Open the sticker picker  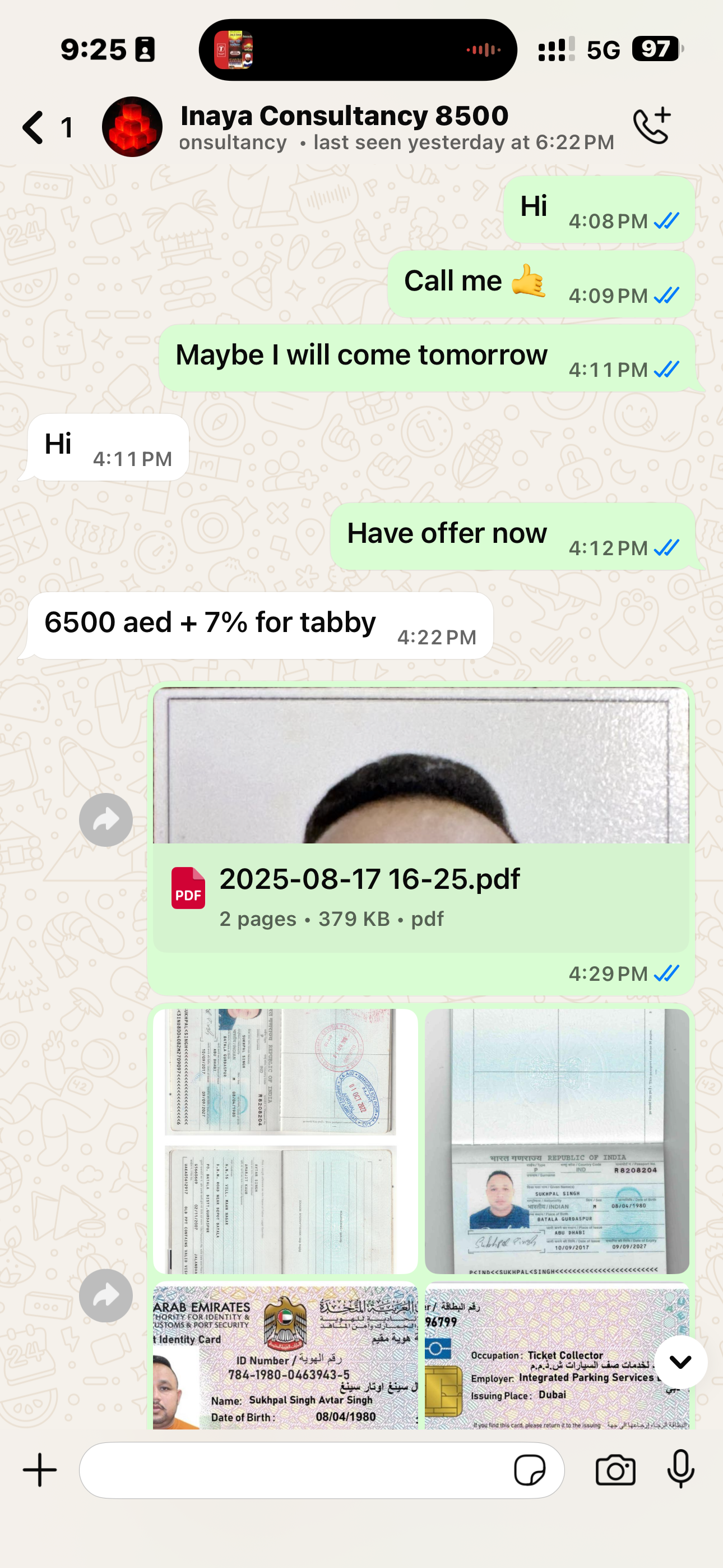click(530, 1470)
